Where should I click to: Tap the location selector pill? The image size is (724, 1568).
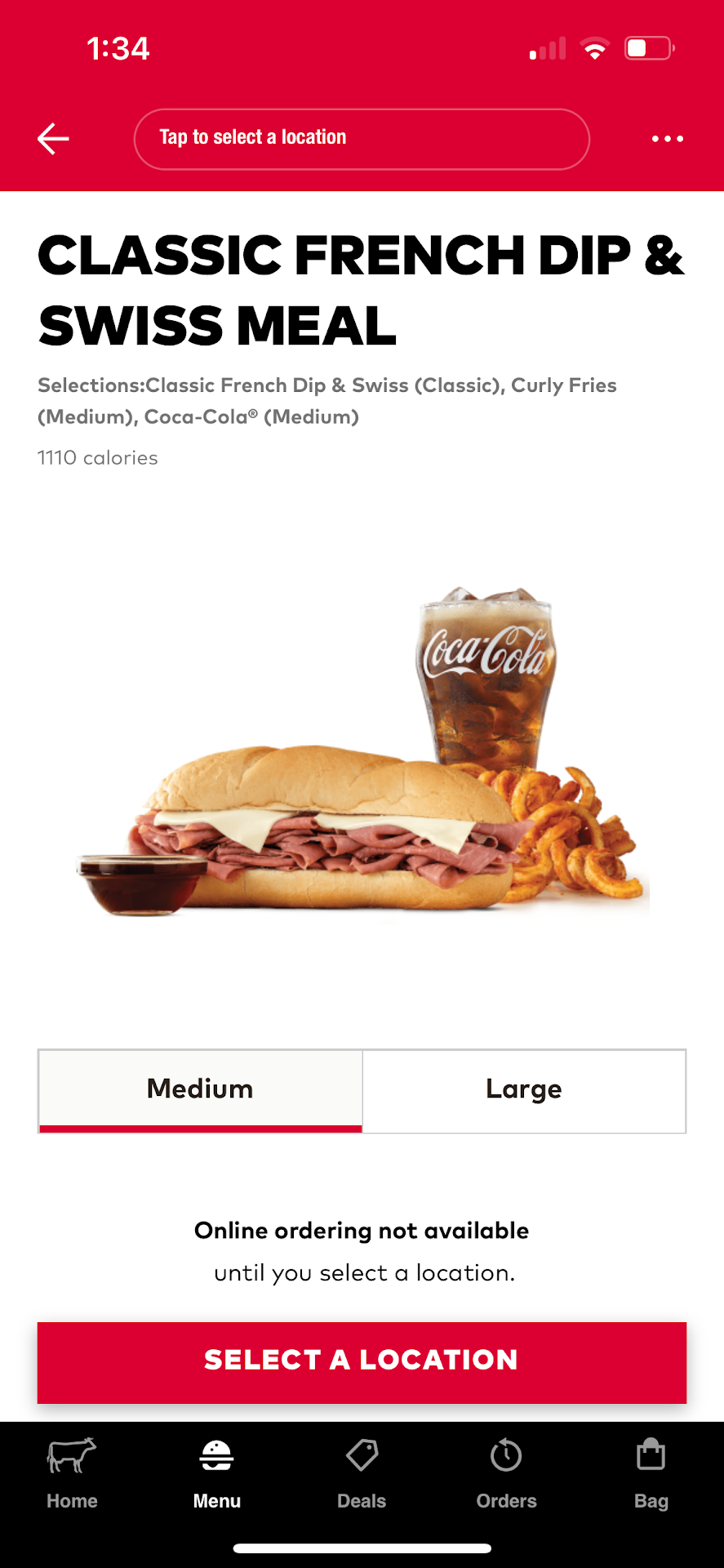pos(361,139)
